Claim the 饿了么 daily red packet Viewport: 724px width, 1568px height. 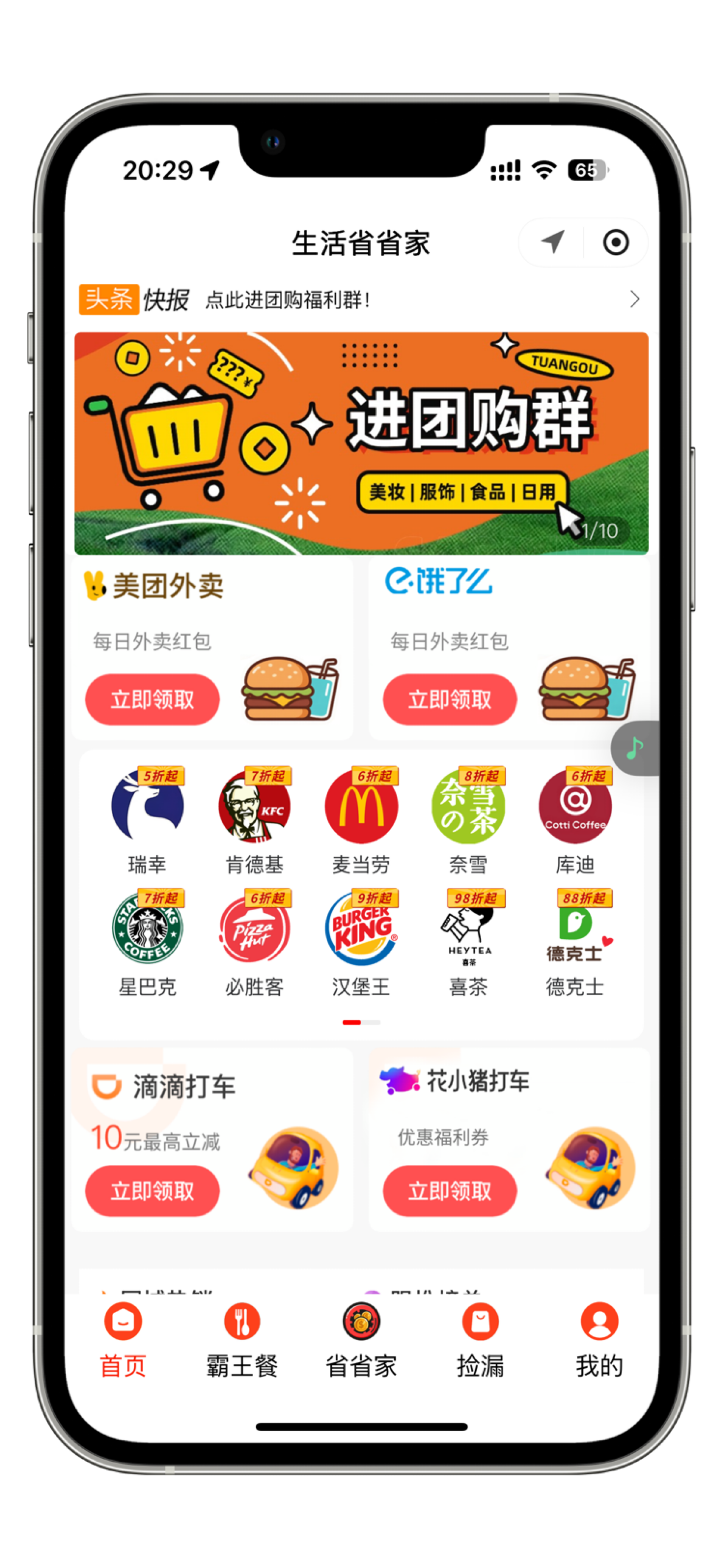point(449,699)
